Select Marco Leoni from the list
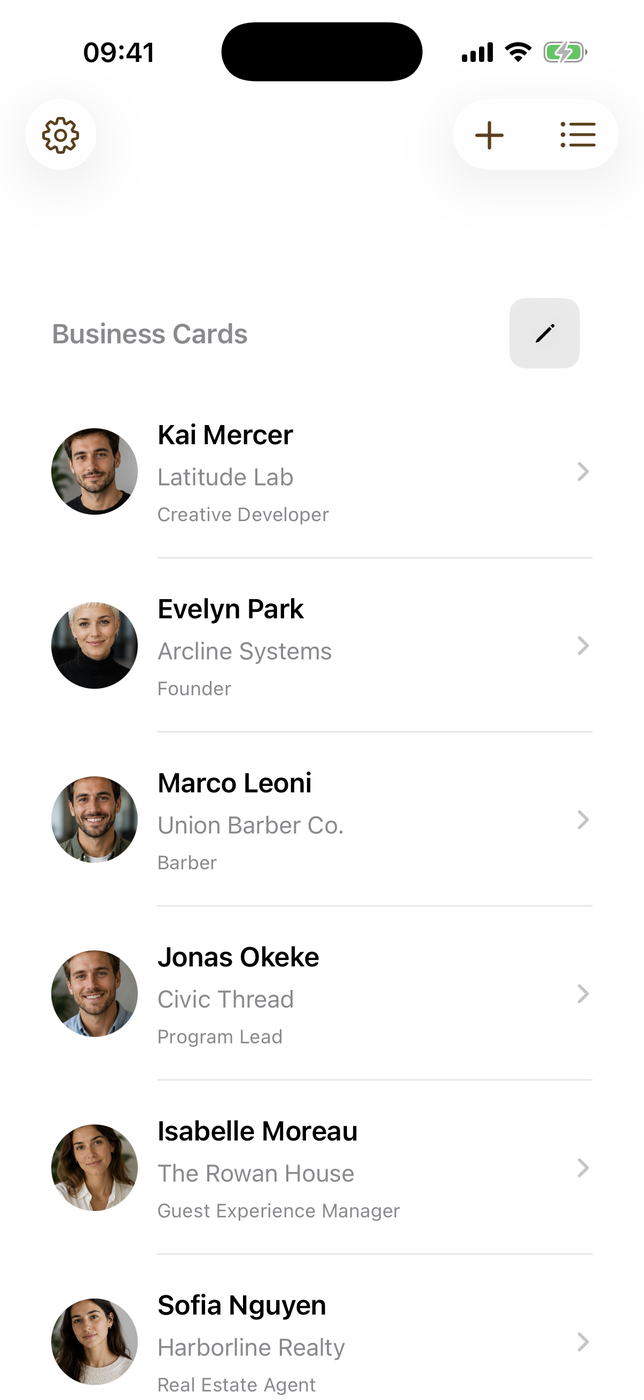The height and width of the screenshot is (1400, 644). [322, 820]
